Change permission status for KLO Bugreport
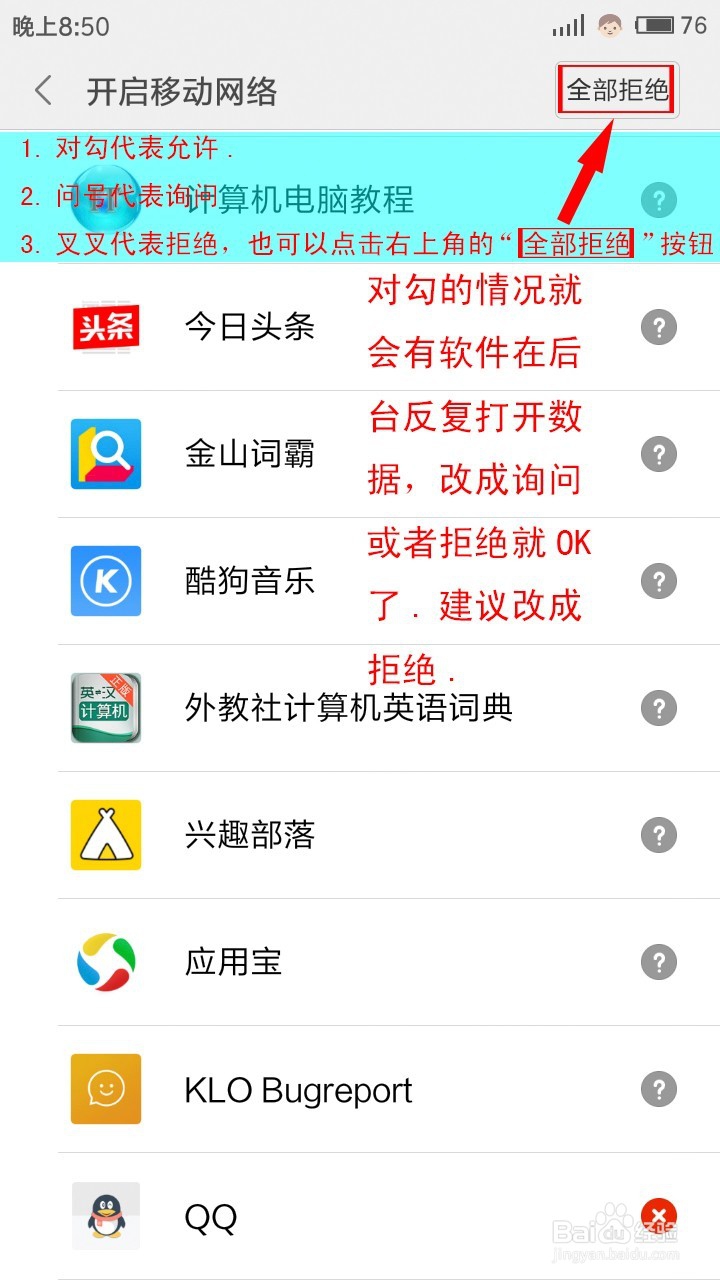Image resolution: width=720 pixels, height=1280 pixels. pos(658,1089)
